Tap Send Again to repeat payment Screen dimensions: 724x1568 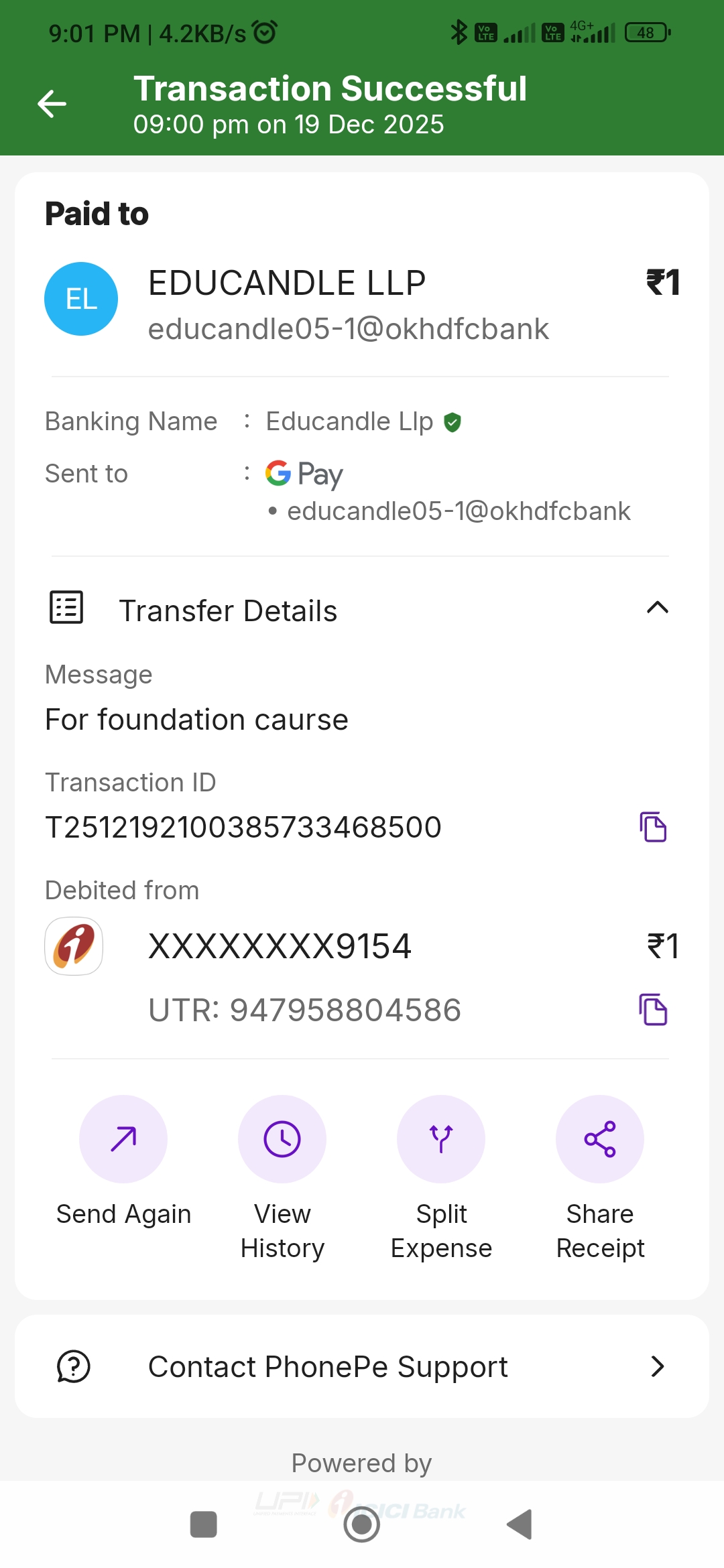click(123, 1139)
